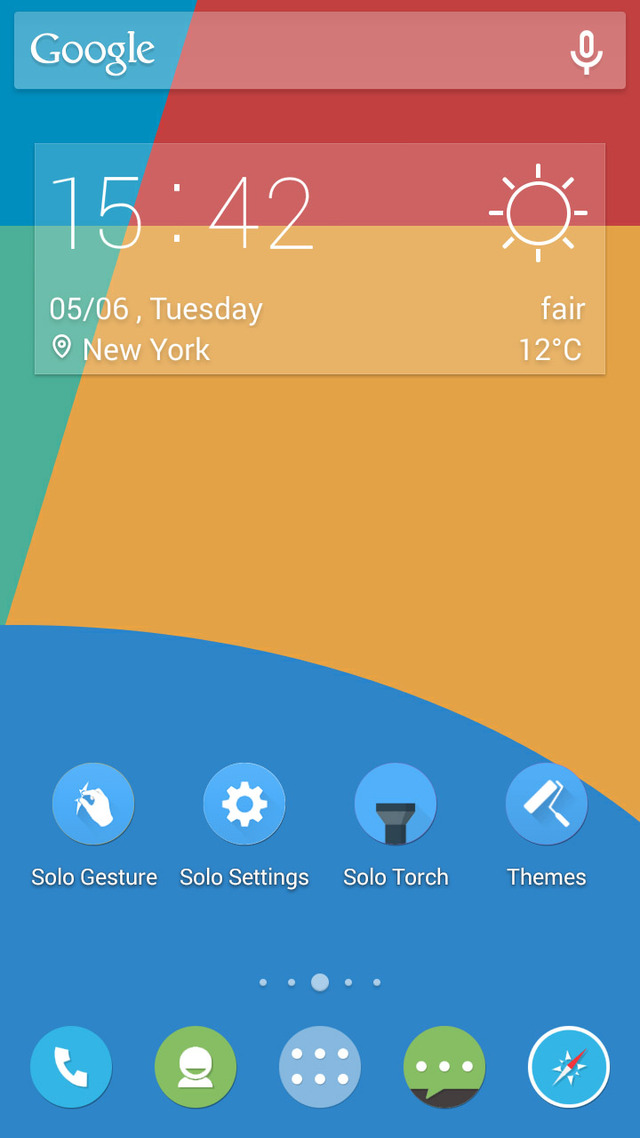The height and width of the screenshot is (1138, 640).
Task: Open the contacts app in the dock
Action: [x=196, y=1067]
